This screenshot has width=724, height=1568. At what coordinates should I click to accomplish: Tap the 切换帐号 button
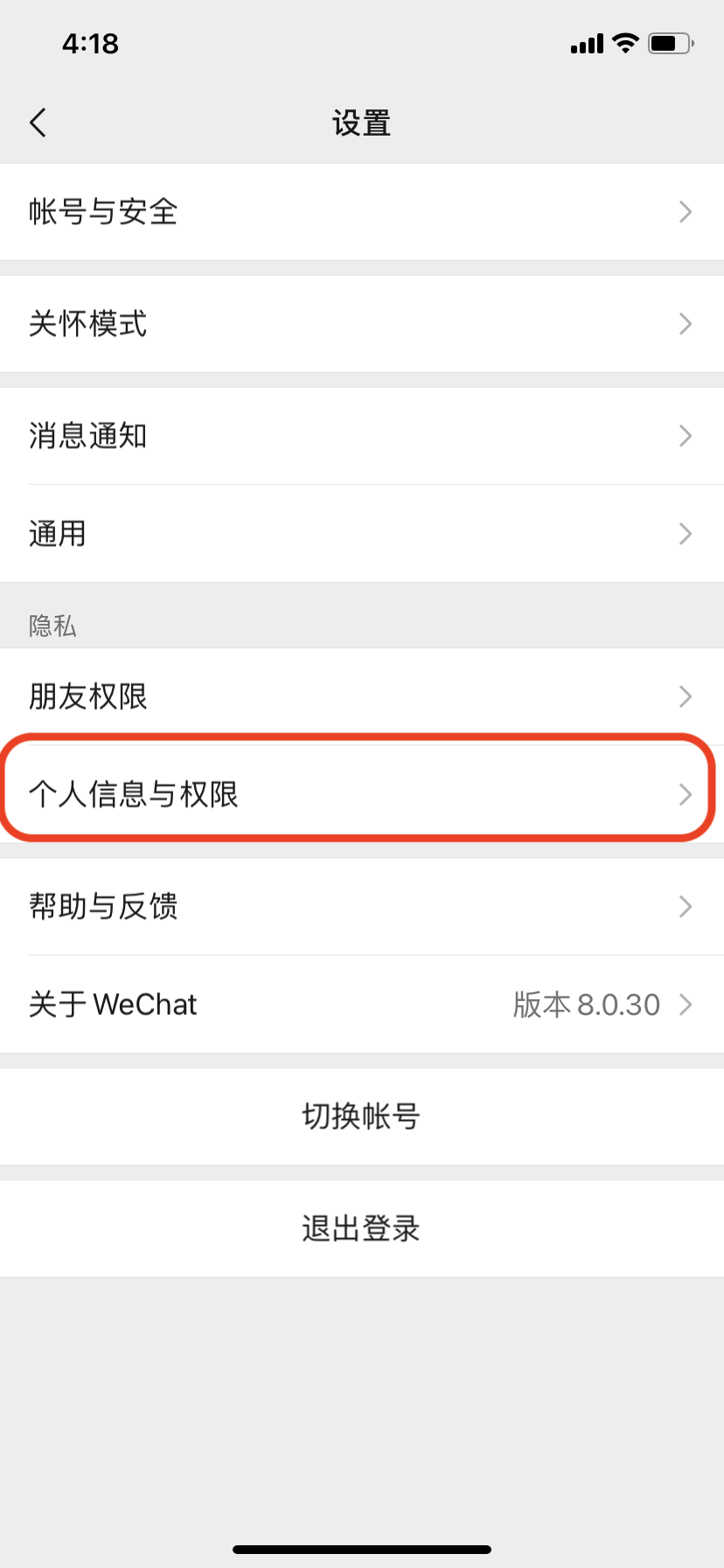coord(362,1116)
